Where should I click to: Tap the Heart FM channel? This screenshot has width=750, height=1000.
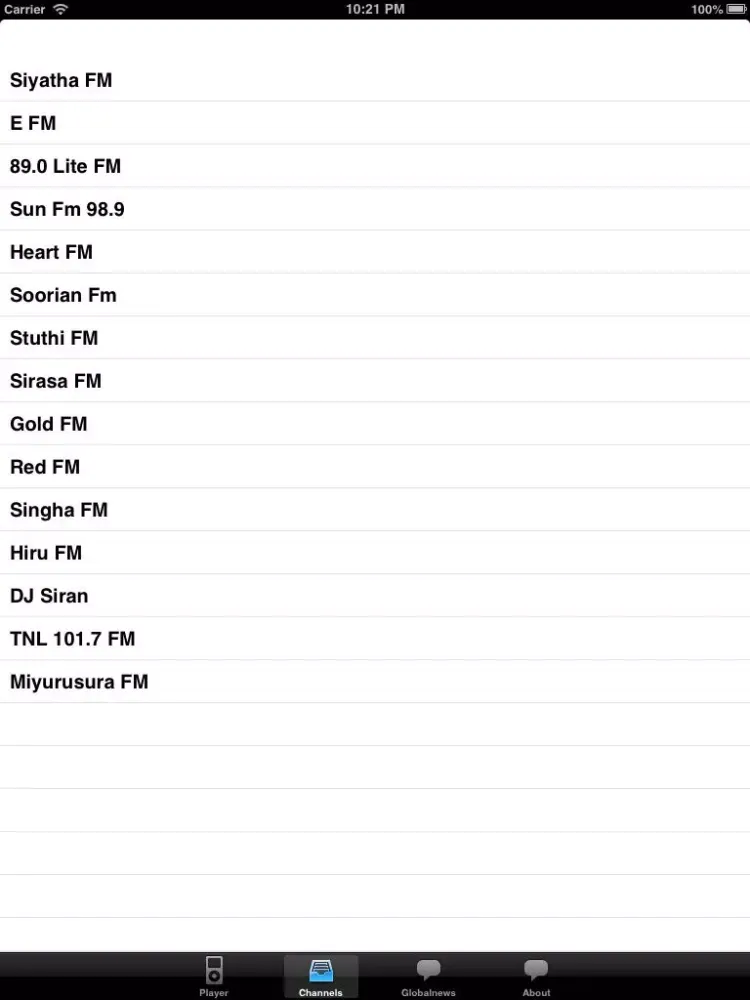click(51, 252)
